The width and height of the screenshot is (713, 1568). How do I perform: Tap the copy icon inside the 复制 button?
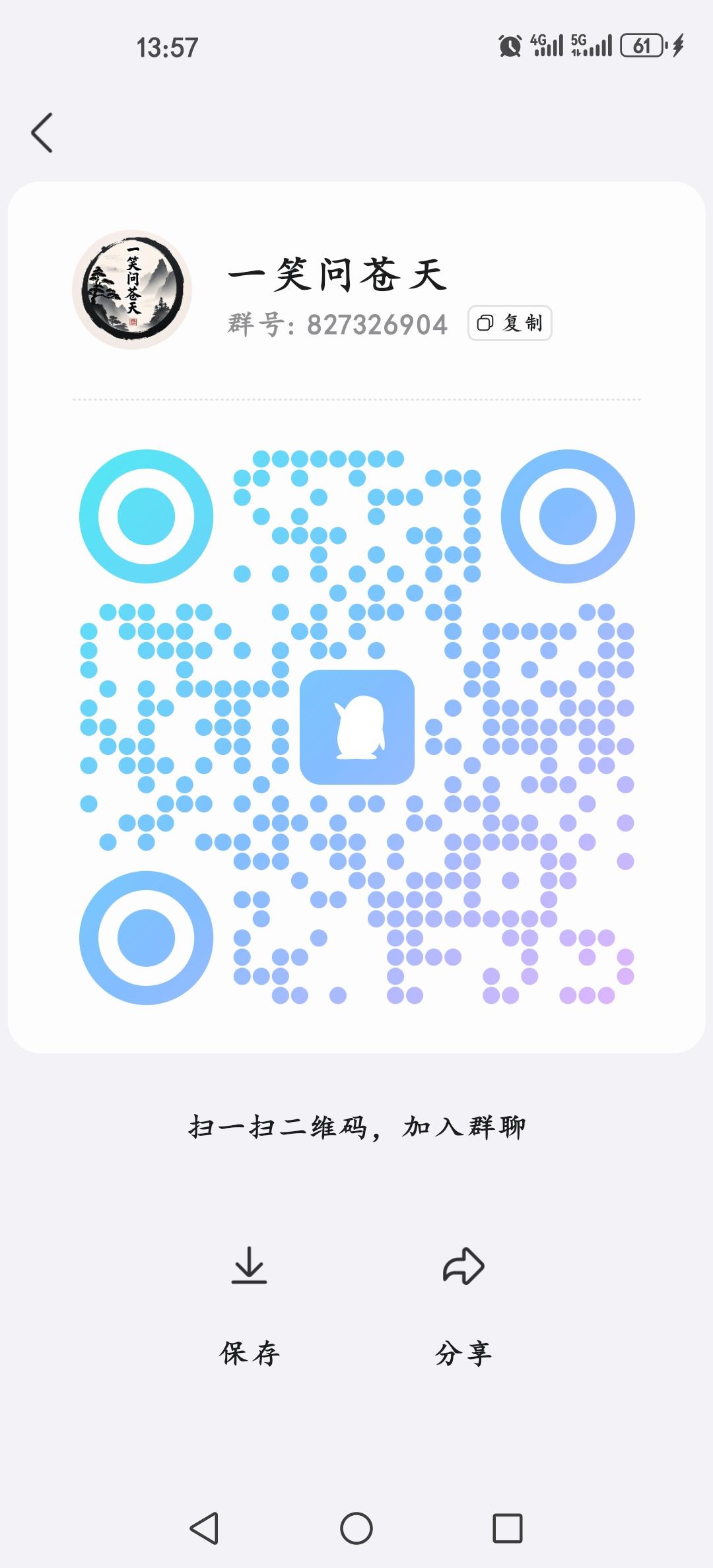(x=485, y=323)
